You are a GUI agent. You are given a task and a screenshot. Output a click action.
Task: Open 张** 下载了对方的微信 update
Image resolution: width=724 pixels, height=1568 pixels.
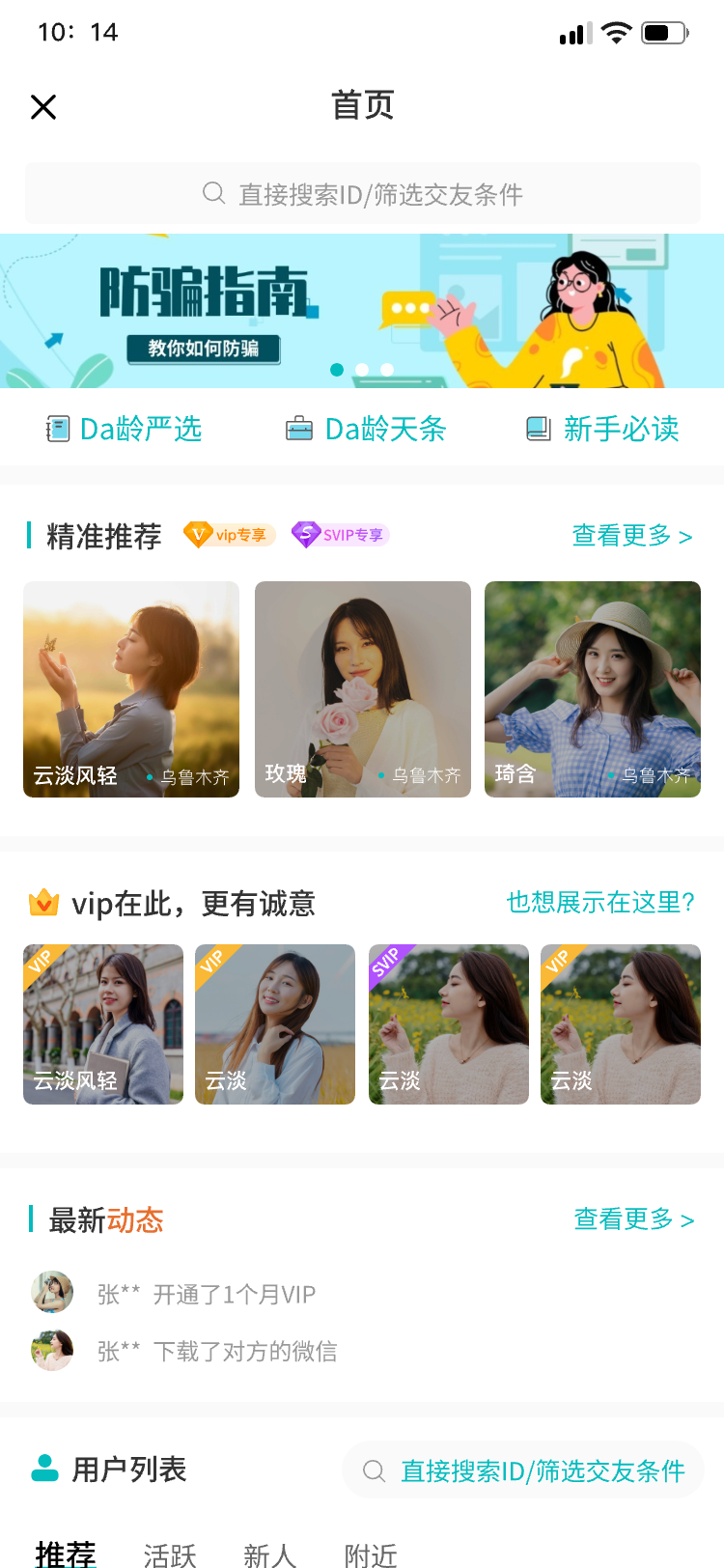pyautogui.click(x=217, y=1352)
